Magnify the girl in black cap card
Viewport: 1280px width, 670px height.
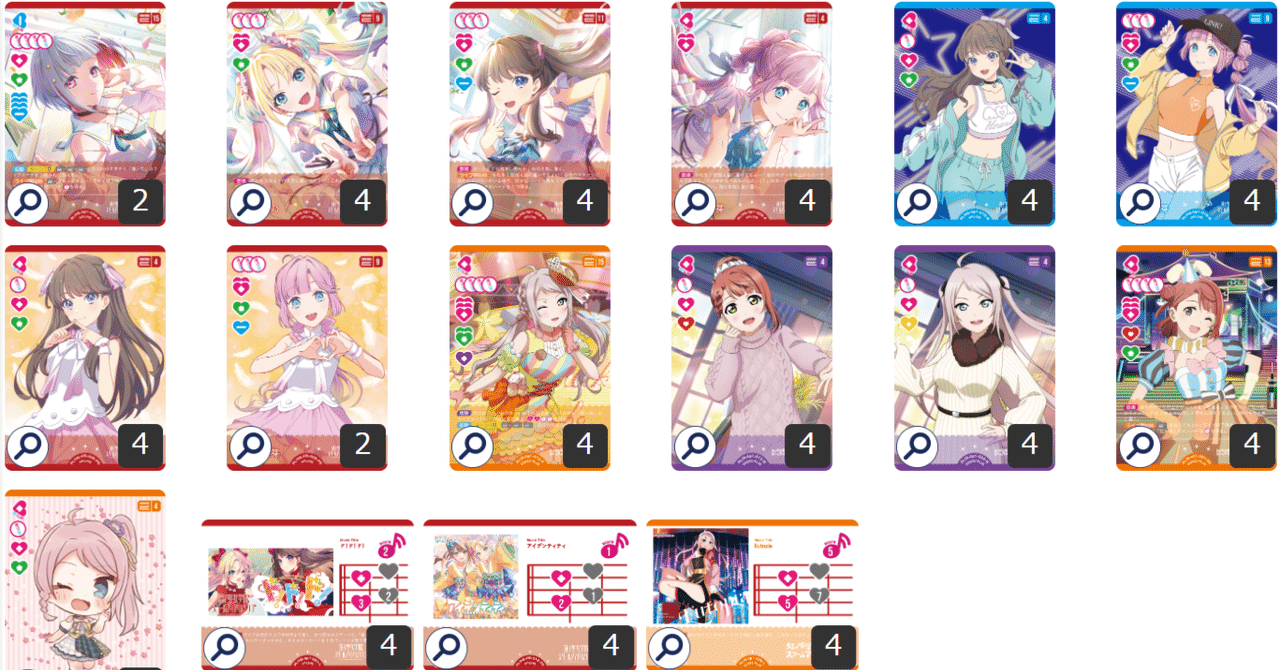click(x=1138, y=203)
